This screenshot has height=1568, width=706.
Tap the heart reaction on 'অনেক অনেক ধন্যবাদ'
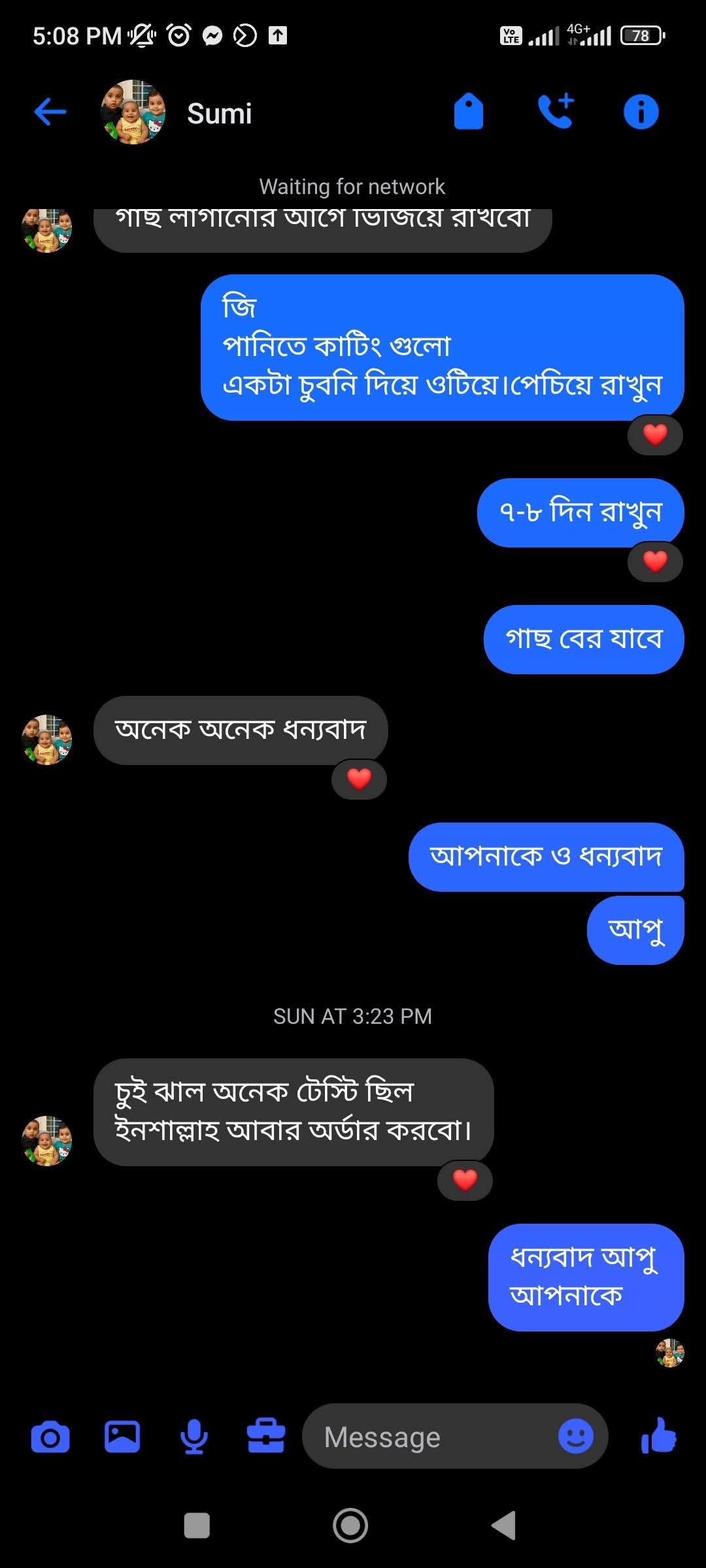pos(359,779)
